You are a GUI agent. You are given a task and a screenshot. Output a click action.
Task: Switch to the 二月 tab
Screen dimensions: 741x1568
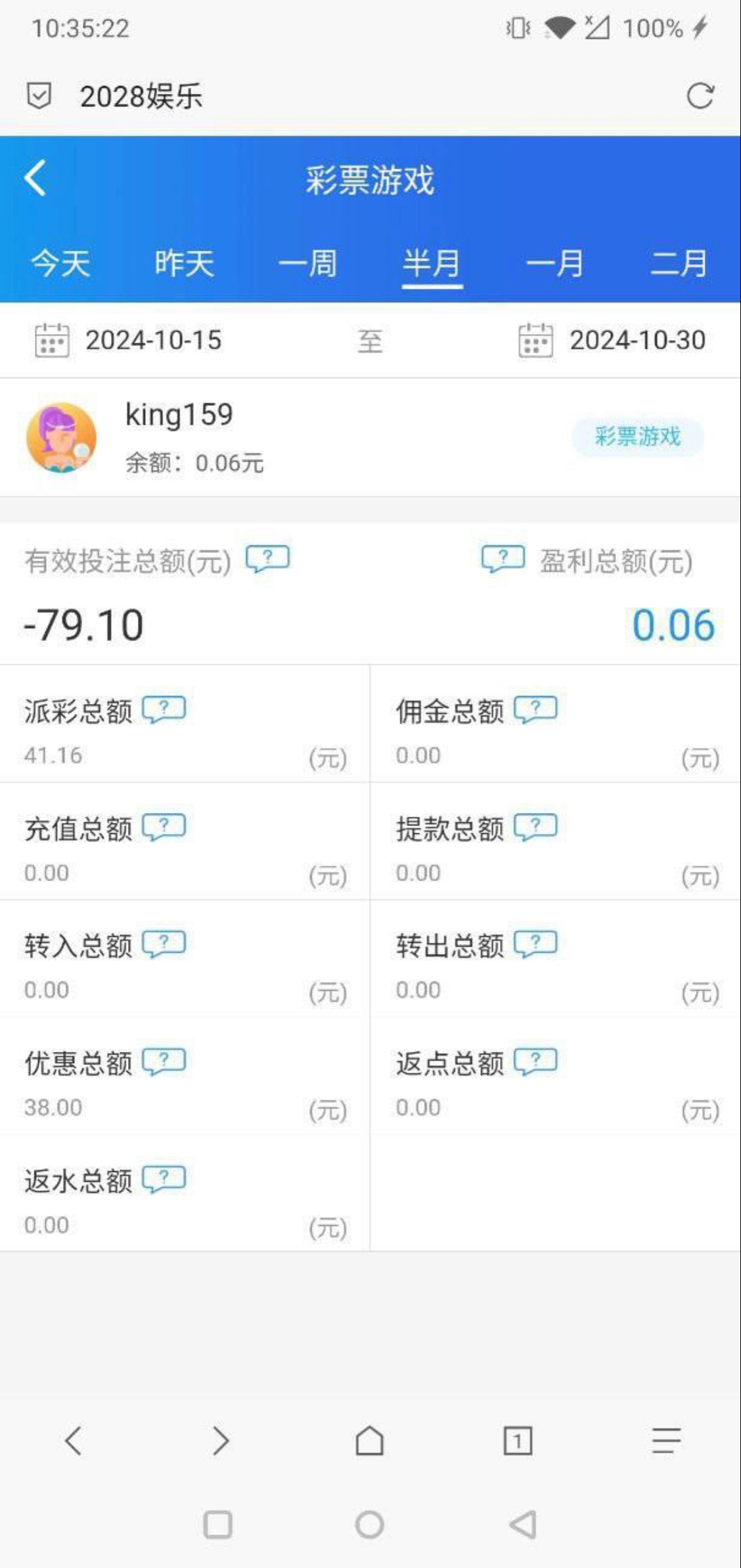pos(679,264)
